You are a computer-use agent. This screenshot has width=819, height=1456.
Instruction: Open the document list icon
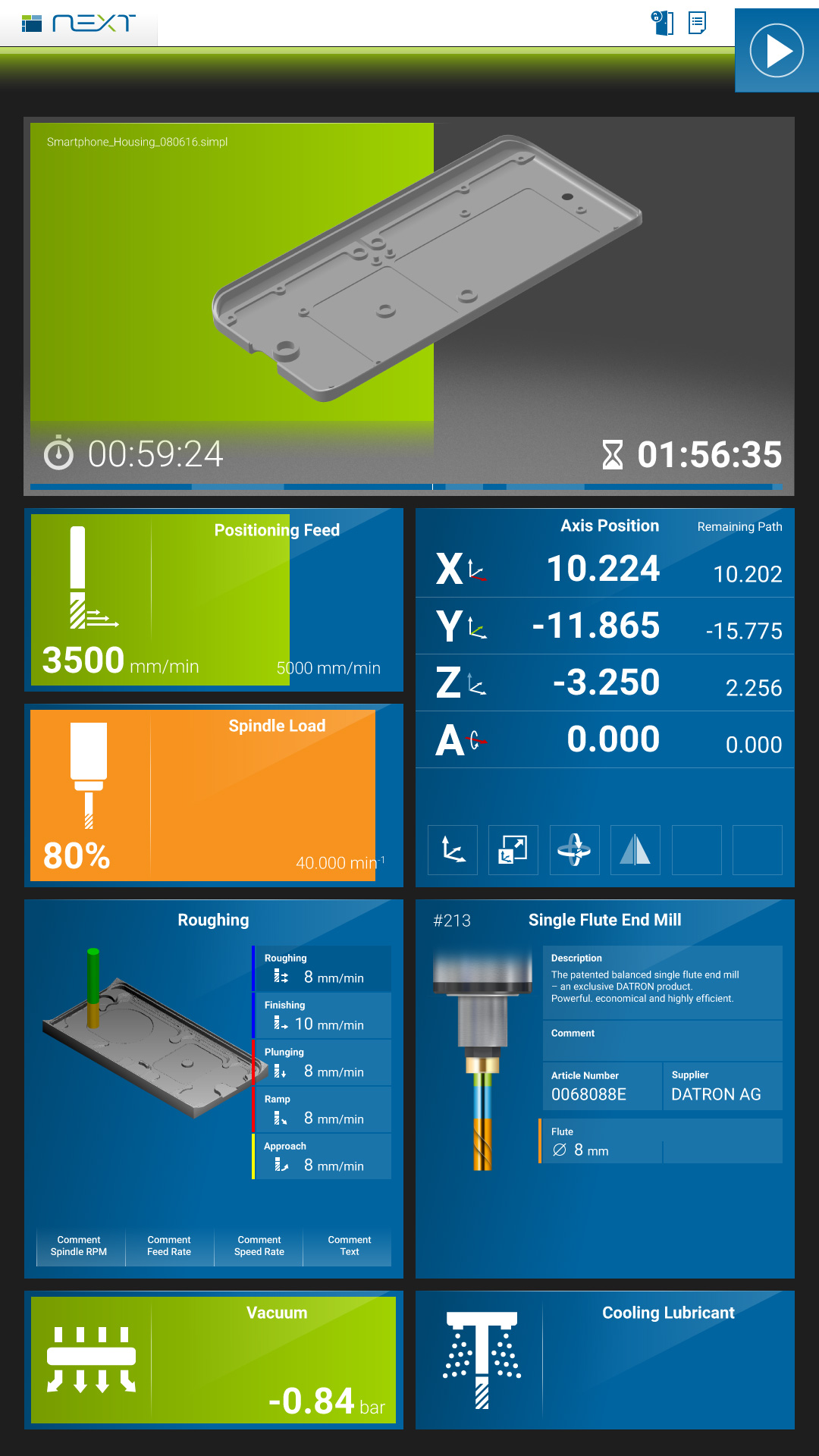click(x=697, y=23)
